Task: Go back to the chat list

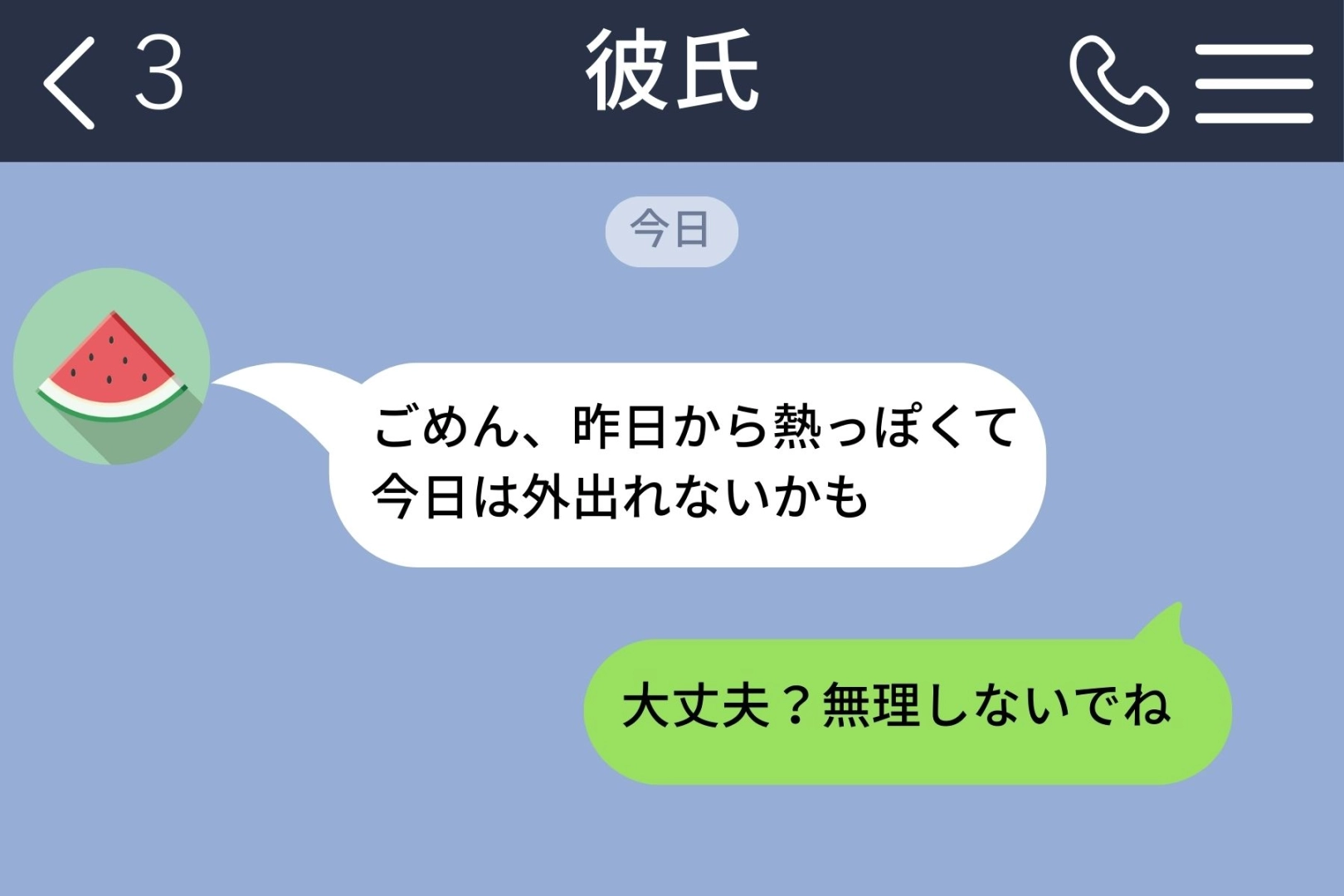Action: [x=70, y=83]
